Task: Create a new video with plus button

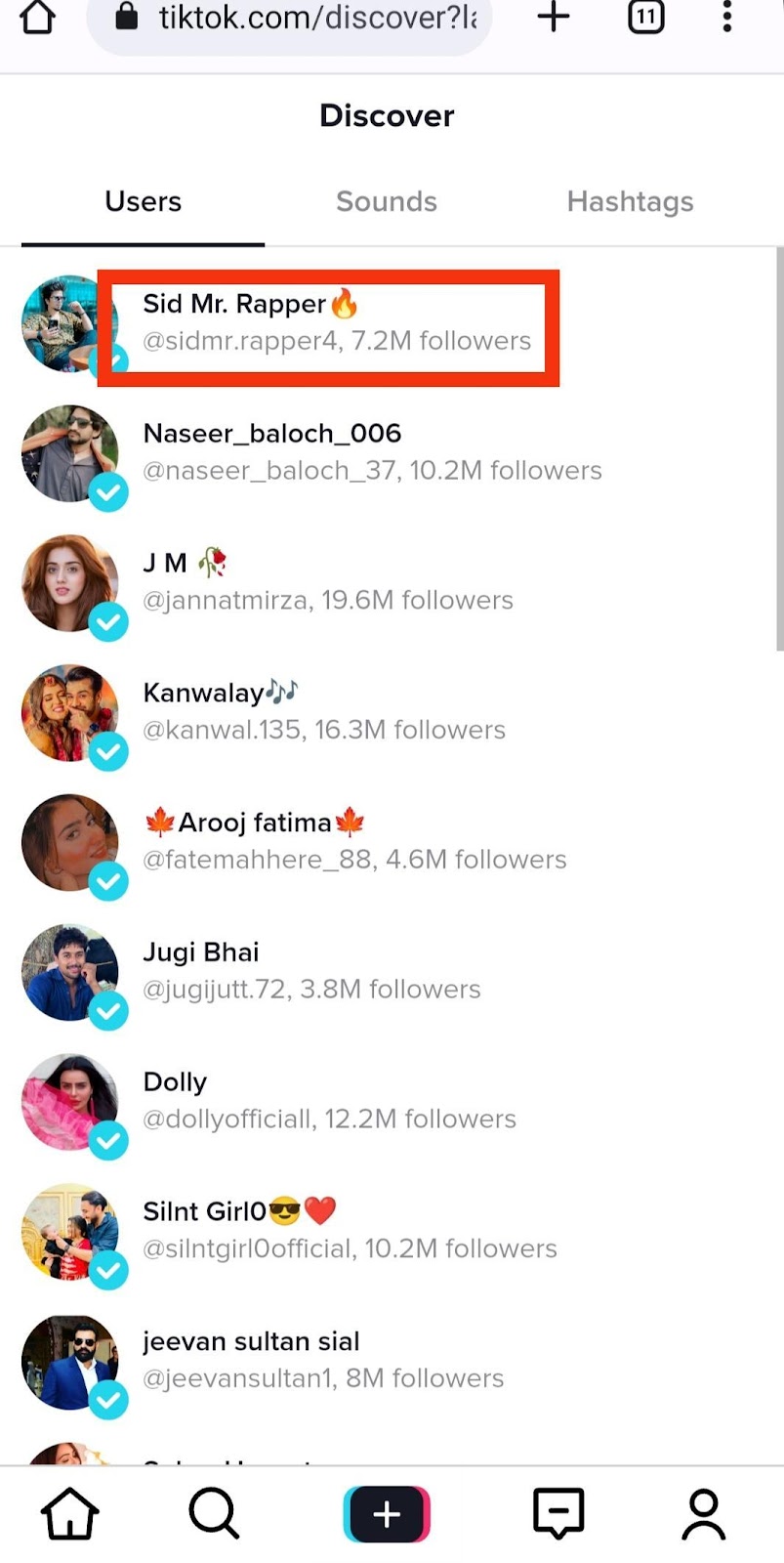Action: [x=387, y=1514]
